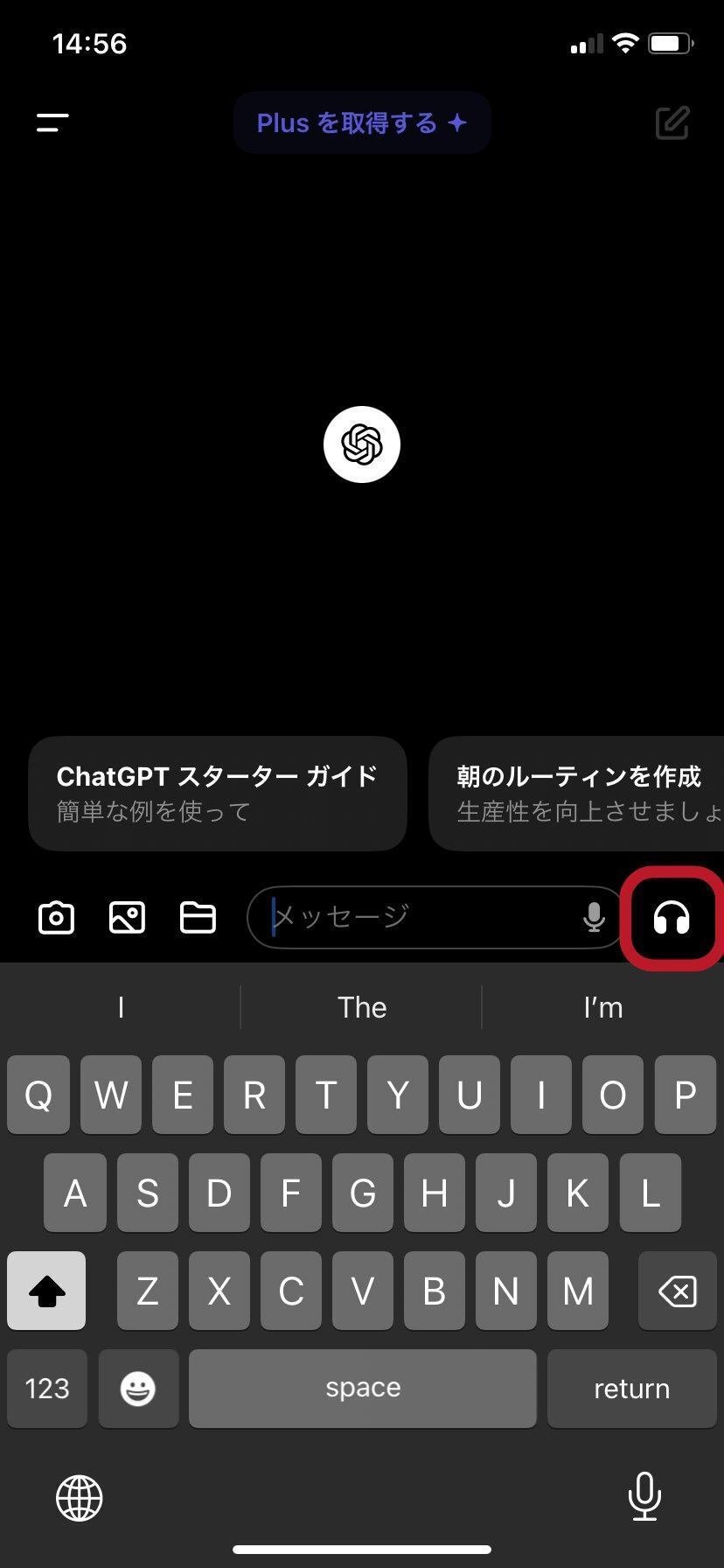
Task: Insert the suggested word "The"
Action: coord(362,1007)
